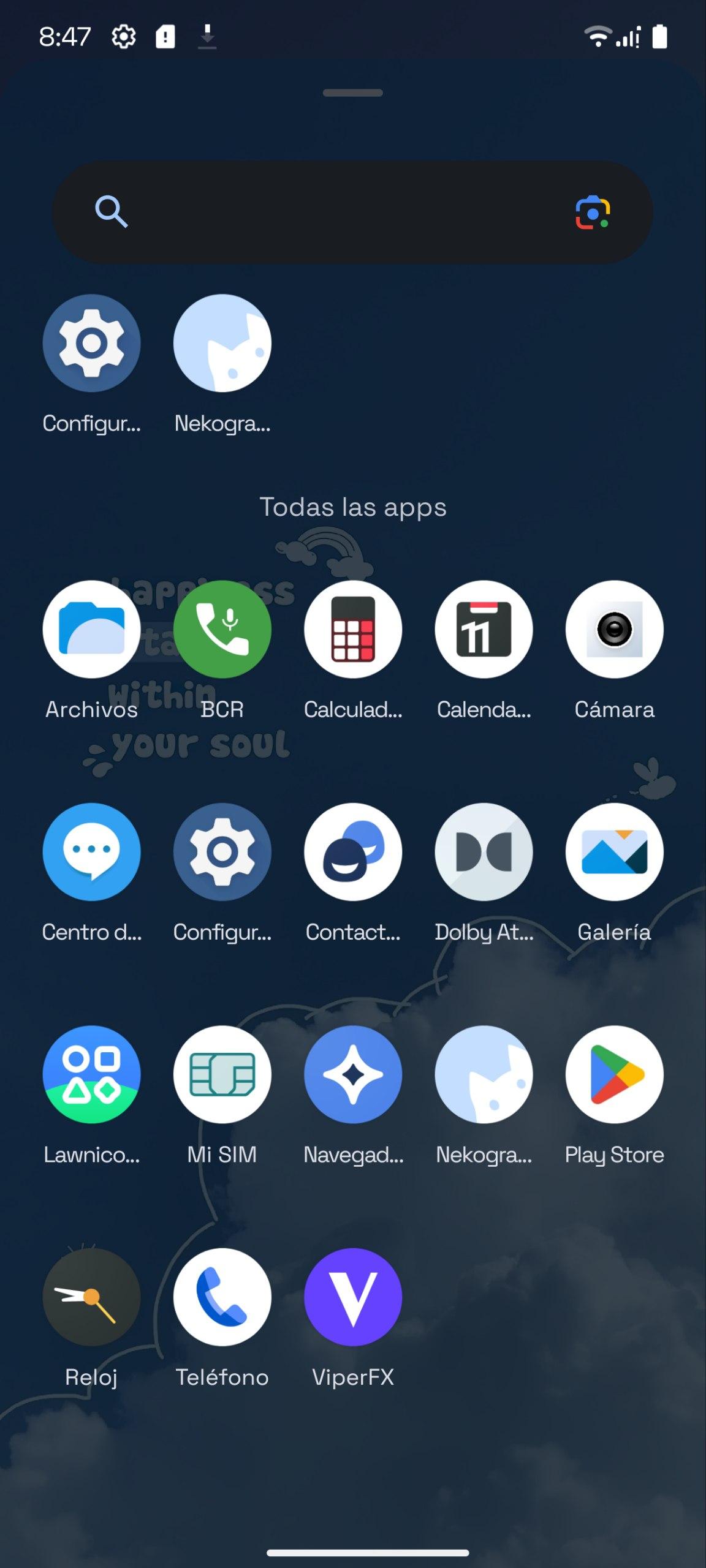Open the Centro de mensajes app
706x1568 pixels.
pos(91,851)
